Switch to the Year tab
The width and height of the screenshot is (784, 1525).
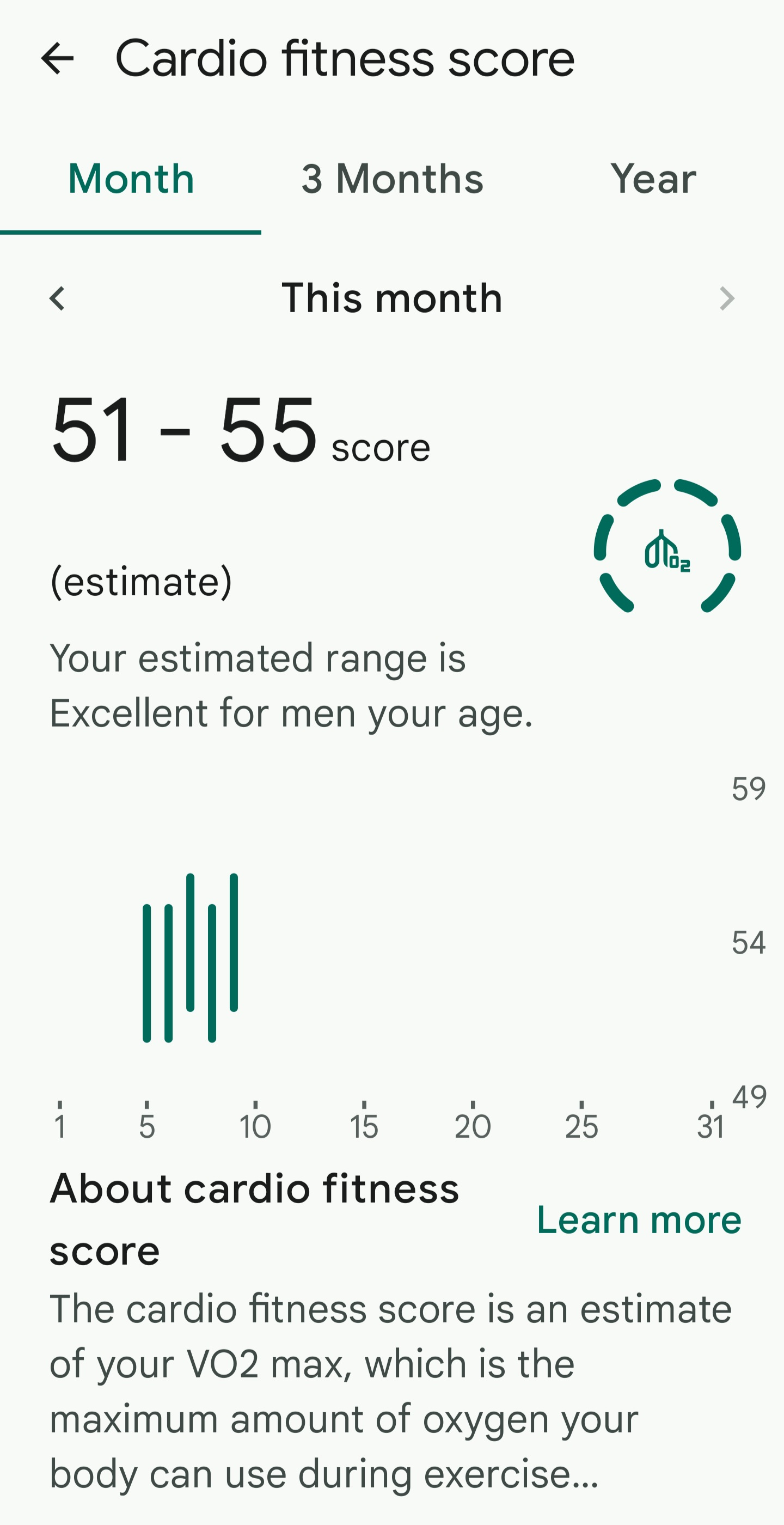coord(653,178)
